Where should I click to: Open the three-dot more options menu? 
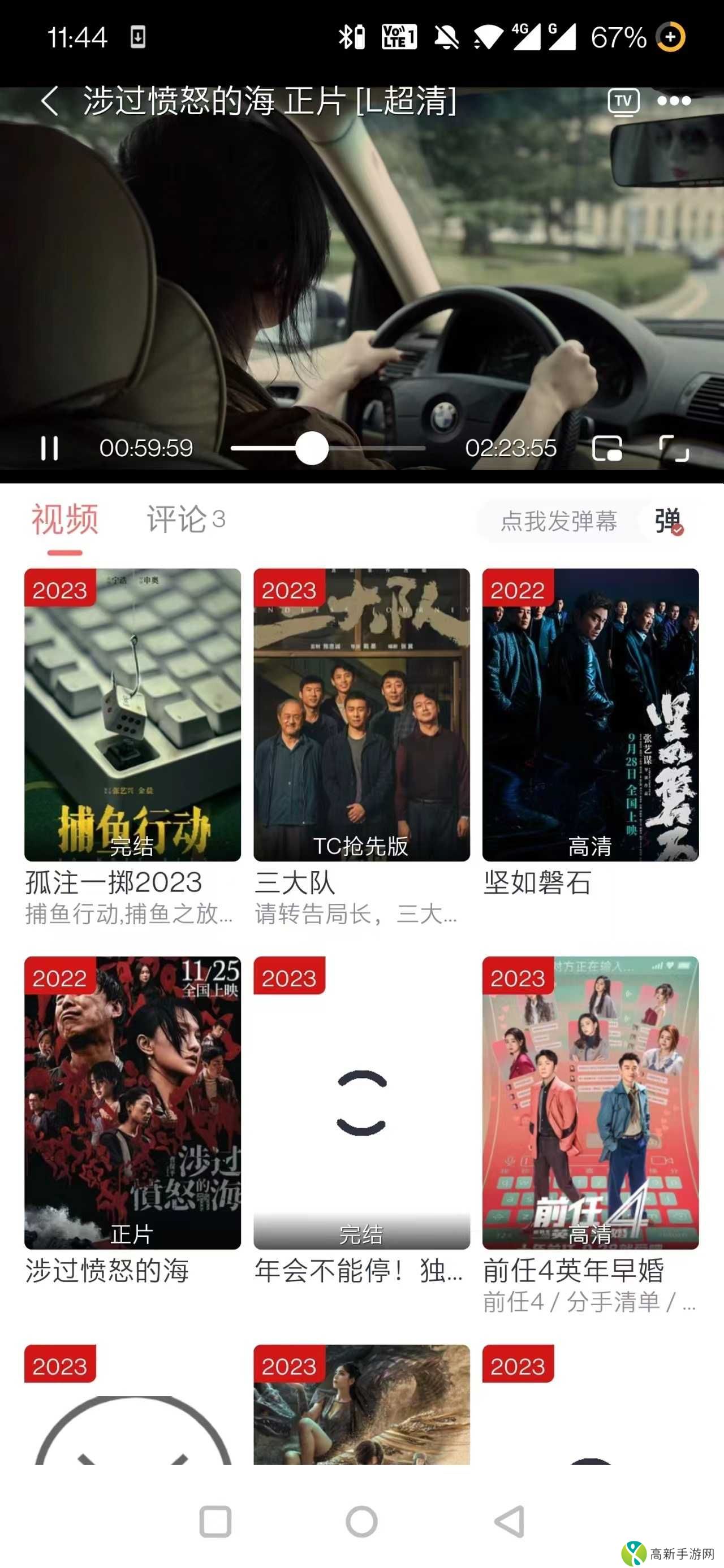674,102
